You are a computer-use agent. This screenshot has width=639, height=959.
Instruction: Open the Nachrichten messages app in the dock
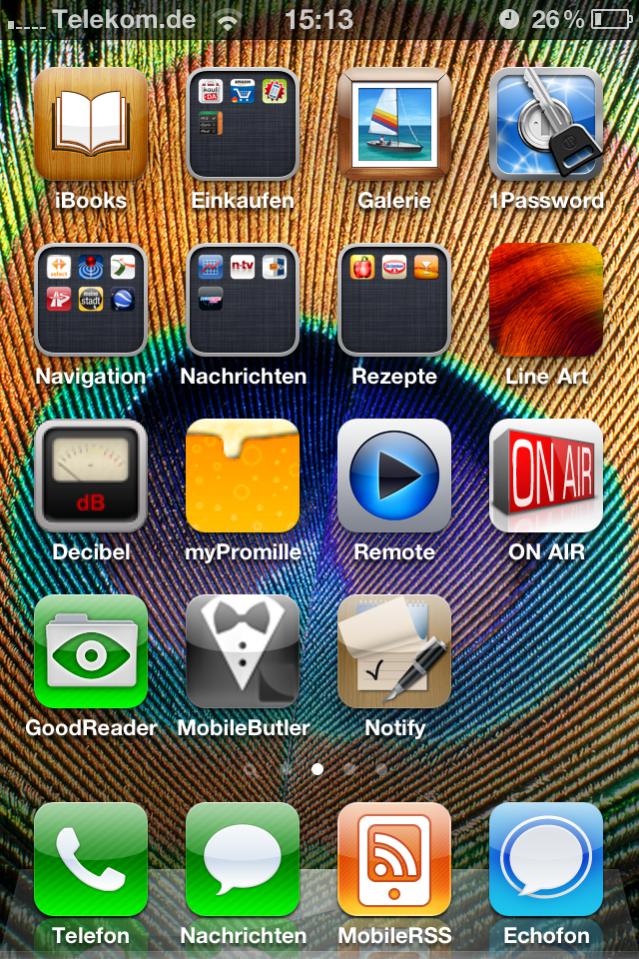tap(242, 859)
